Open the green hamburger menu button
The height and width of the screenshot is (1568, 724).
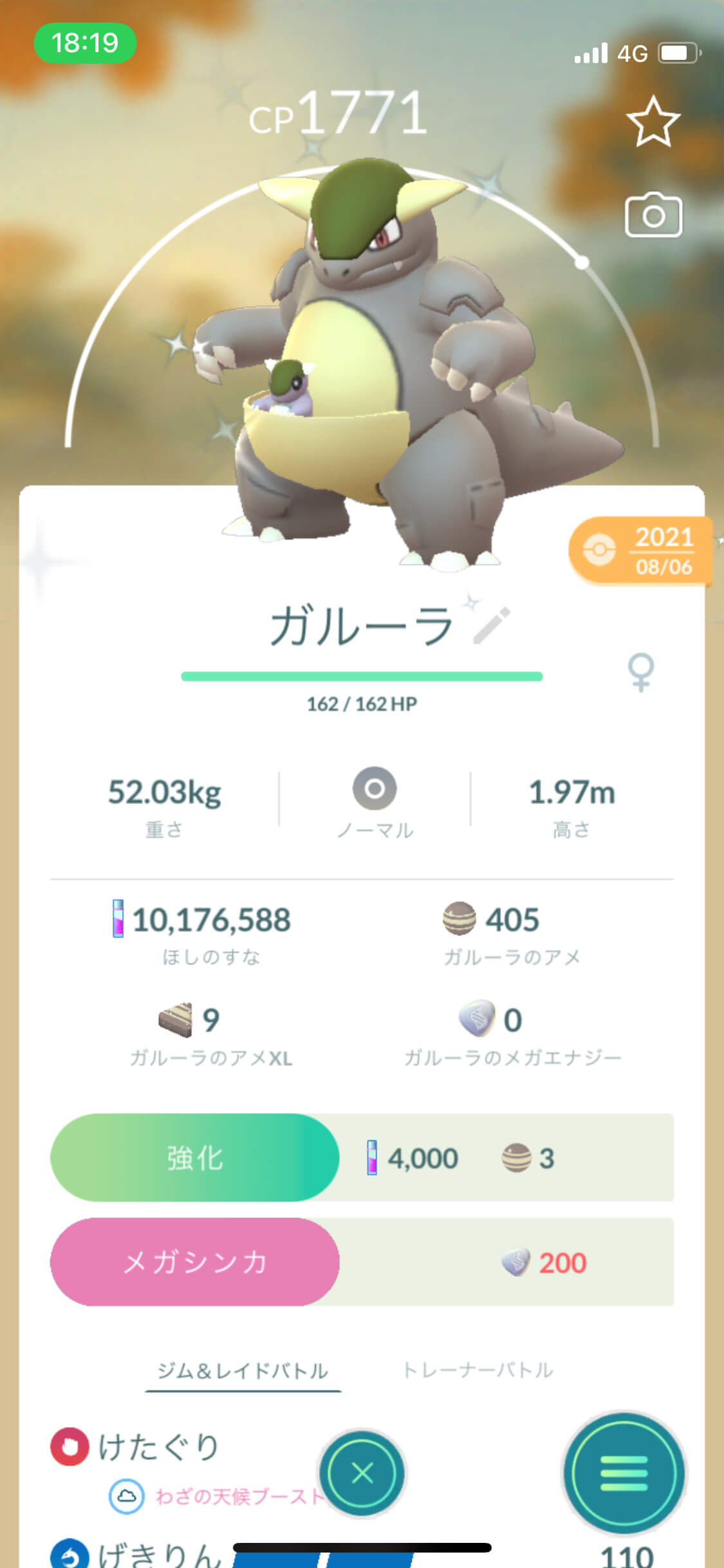tap(624, 1473)
